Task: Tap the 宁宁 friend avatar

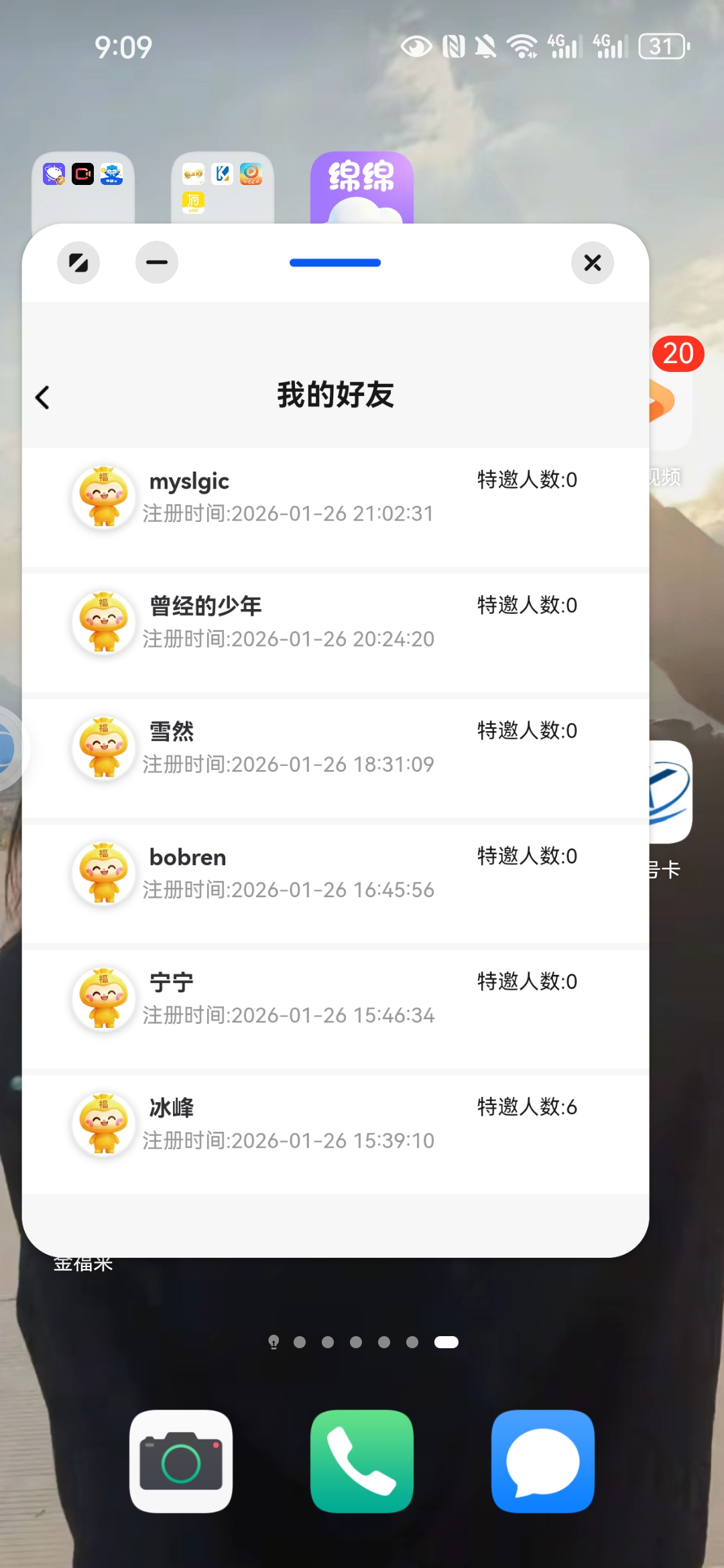Action: [103, 1000]
